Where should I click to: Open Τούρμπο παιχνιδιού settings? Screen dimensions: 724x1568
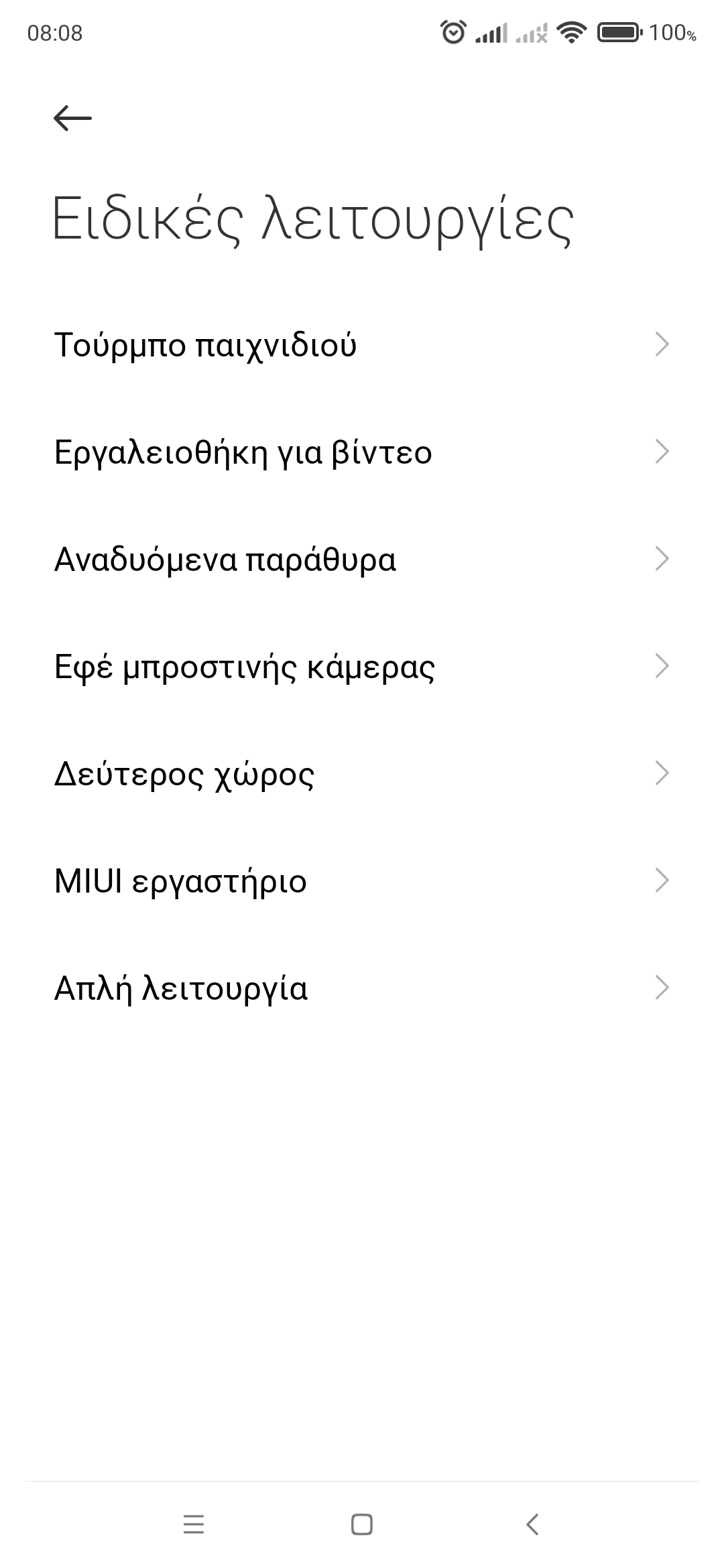pos(362,345)
